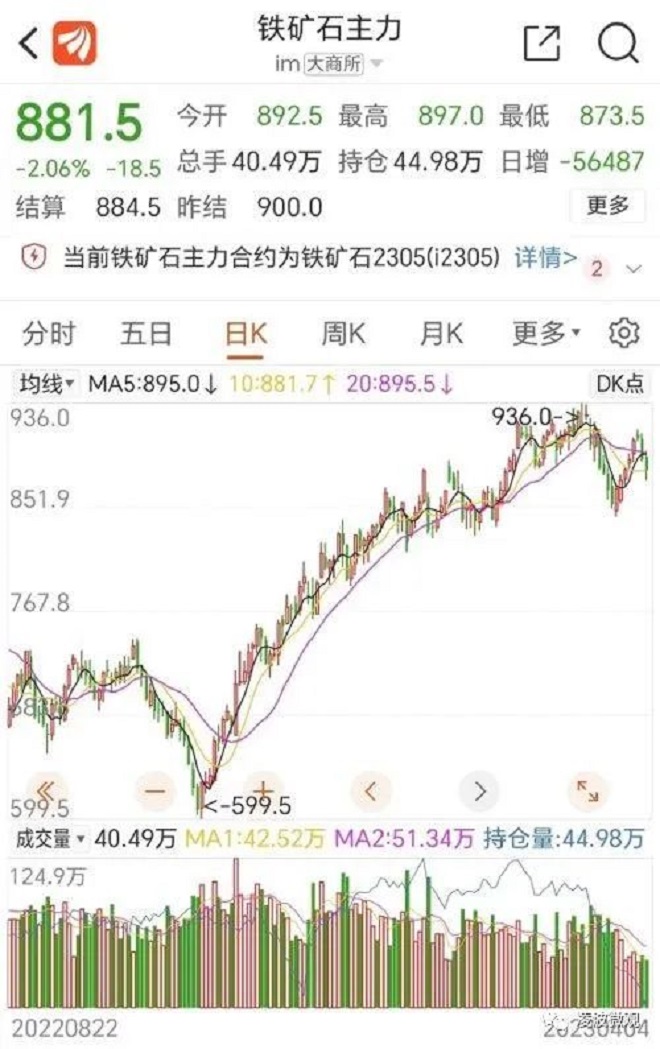660x1049 pixels.
Task: Switch to the 五日 tab
Action: coord(146,333)
